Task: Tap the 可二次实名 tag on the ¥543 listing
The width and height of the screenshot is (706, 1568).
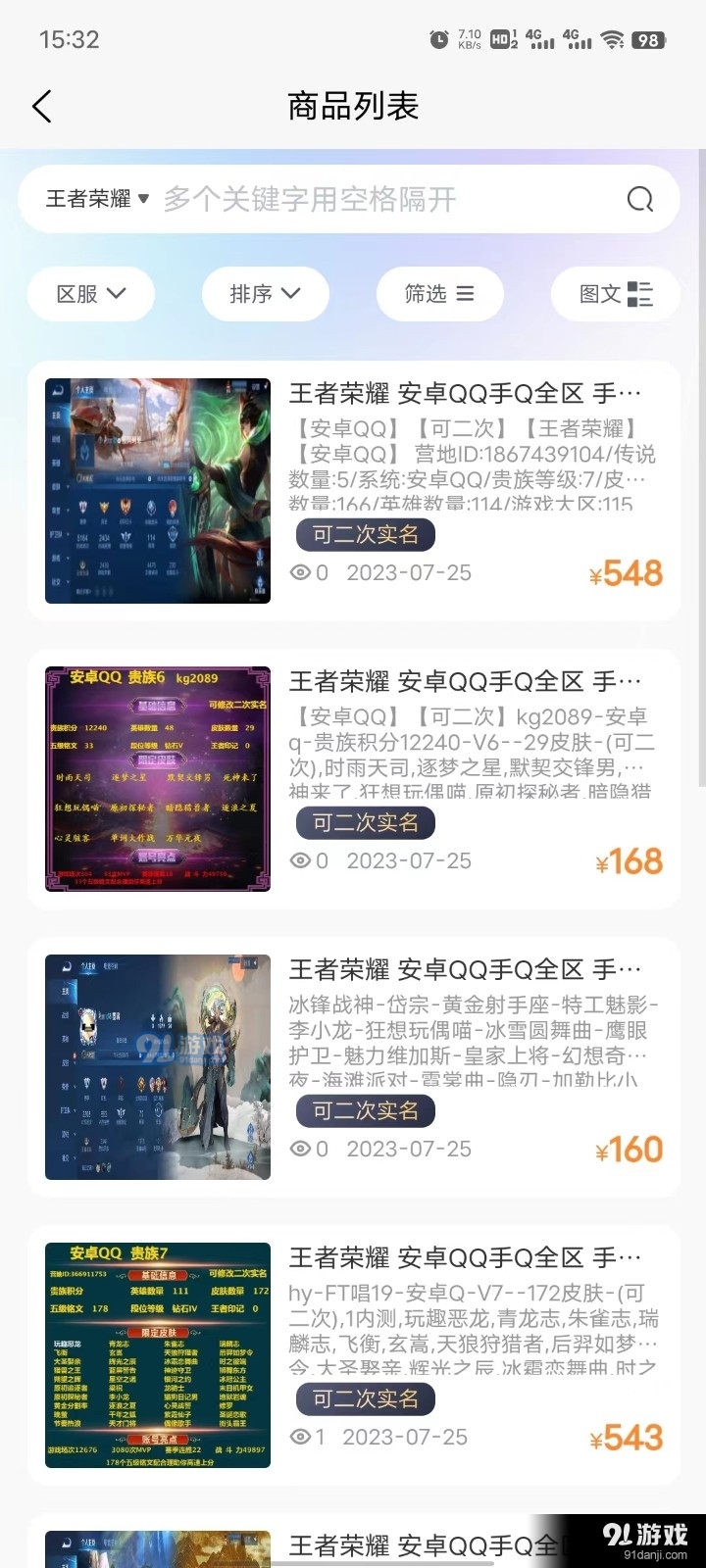Action: click(x=364, y=1398)
